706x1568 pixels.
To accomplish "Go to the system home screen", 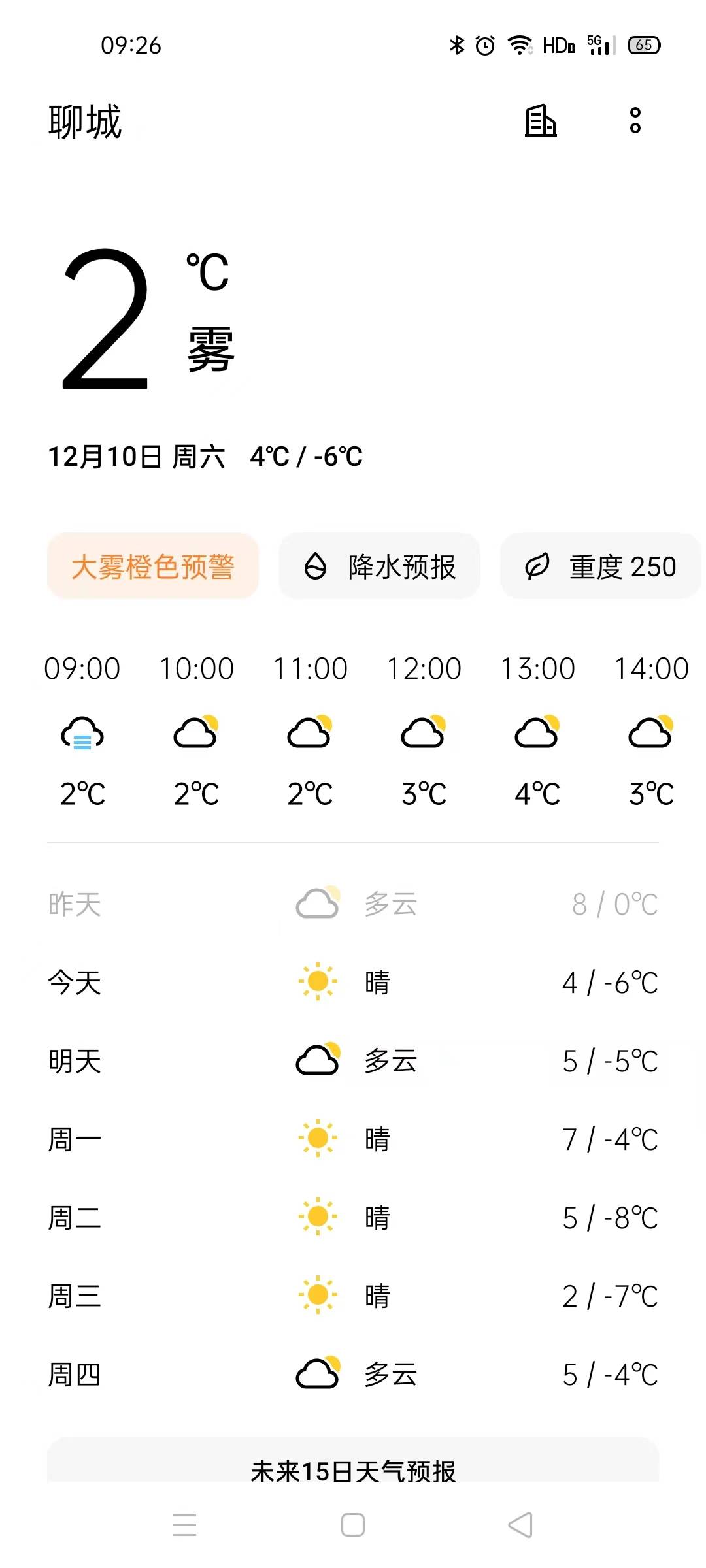I will (x=353, y=1525).
